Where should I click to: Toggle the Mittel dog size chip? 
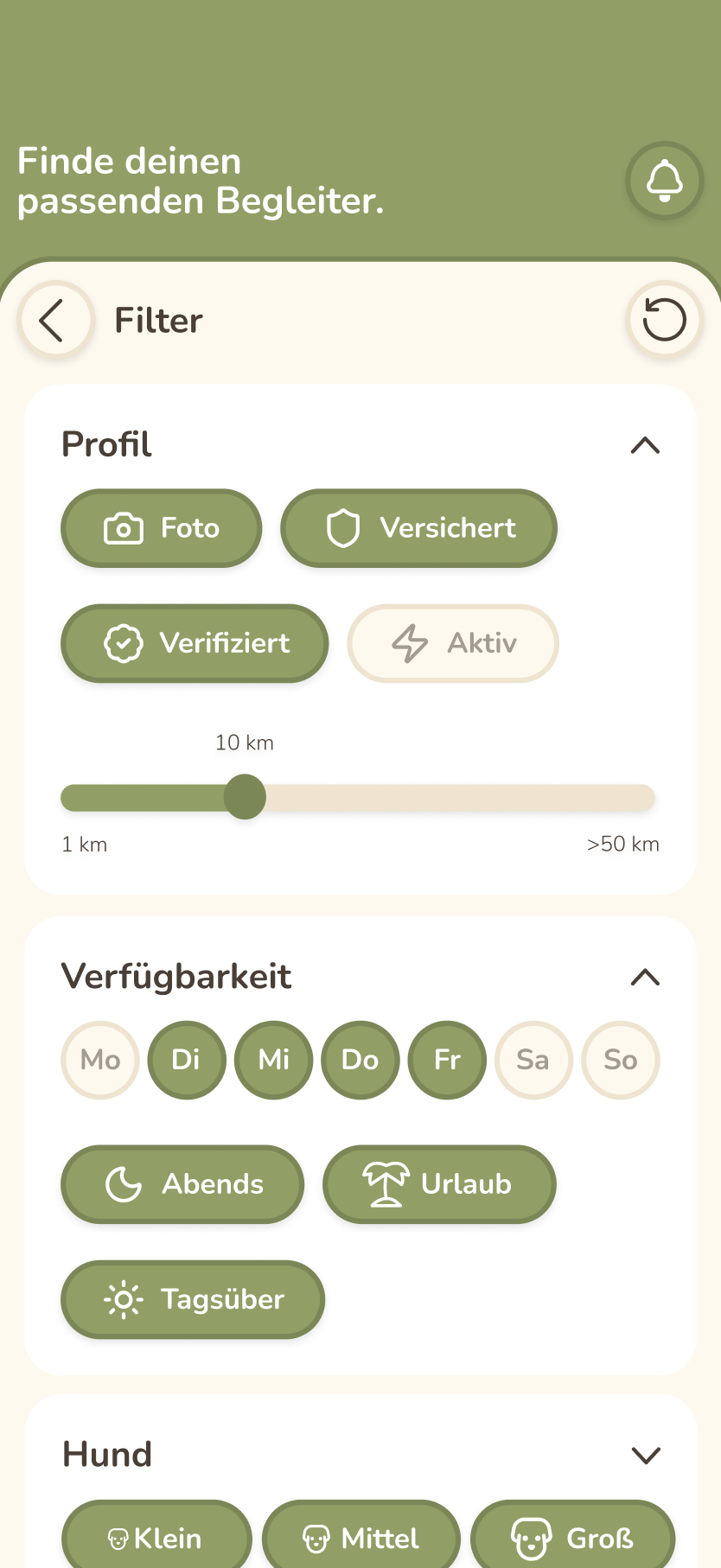coord(361,1539)
